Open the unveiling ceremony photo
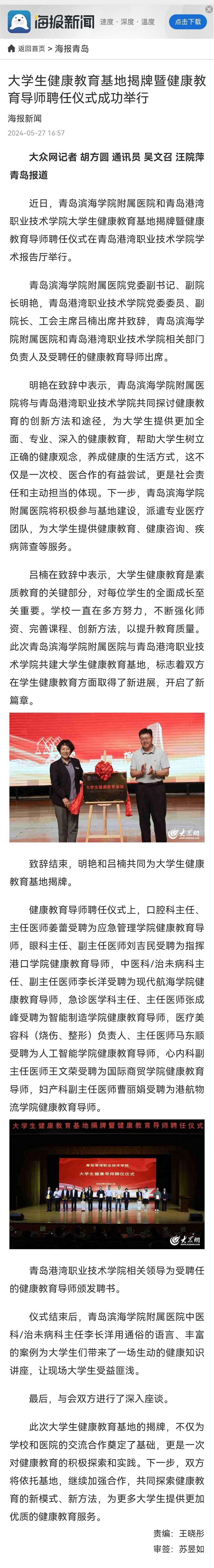214x1568 pixels. 107,777
